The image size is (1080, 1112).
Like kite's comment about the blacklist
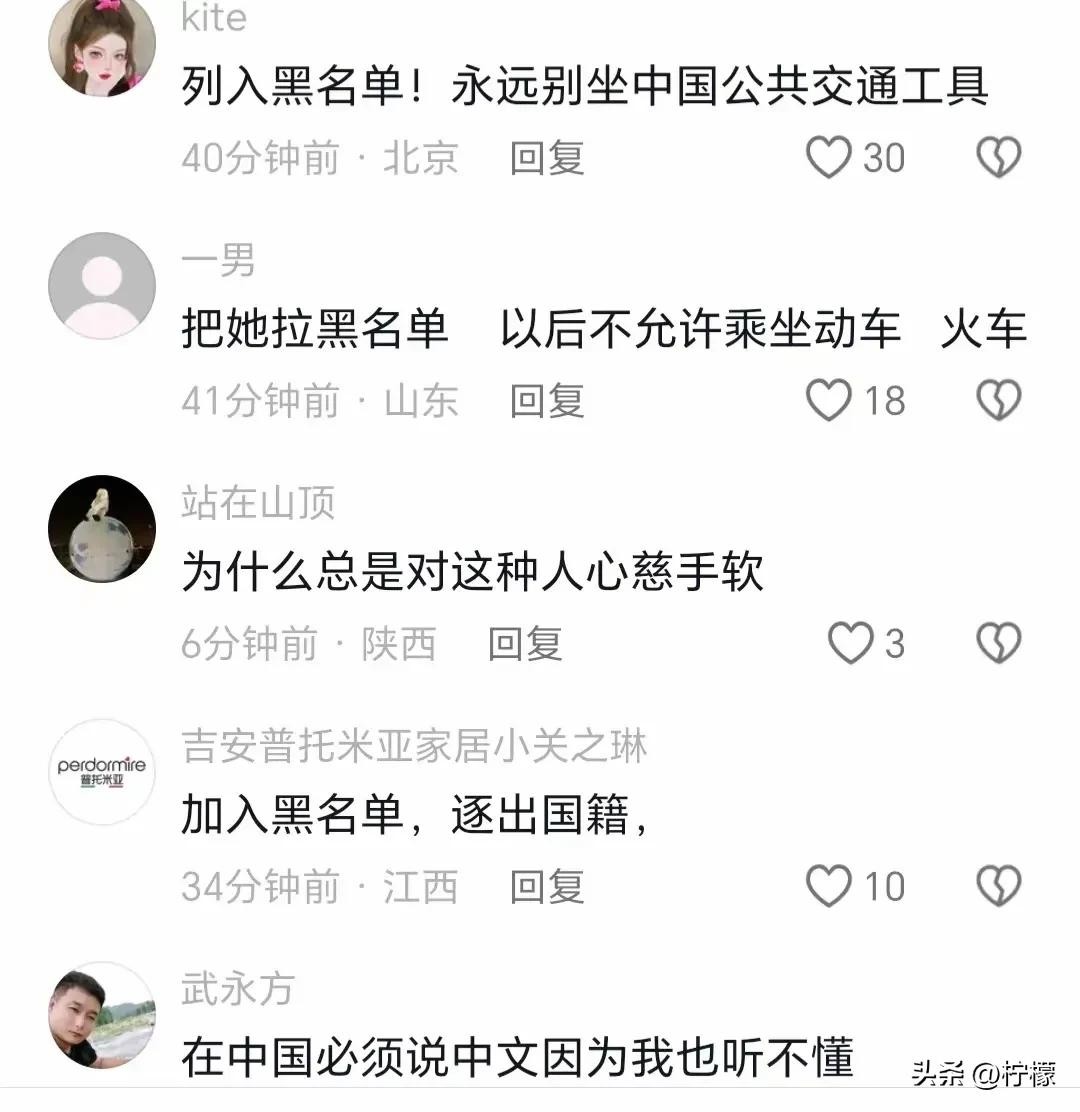coord(829,158)
